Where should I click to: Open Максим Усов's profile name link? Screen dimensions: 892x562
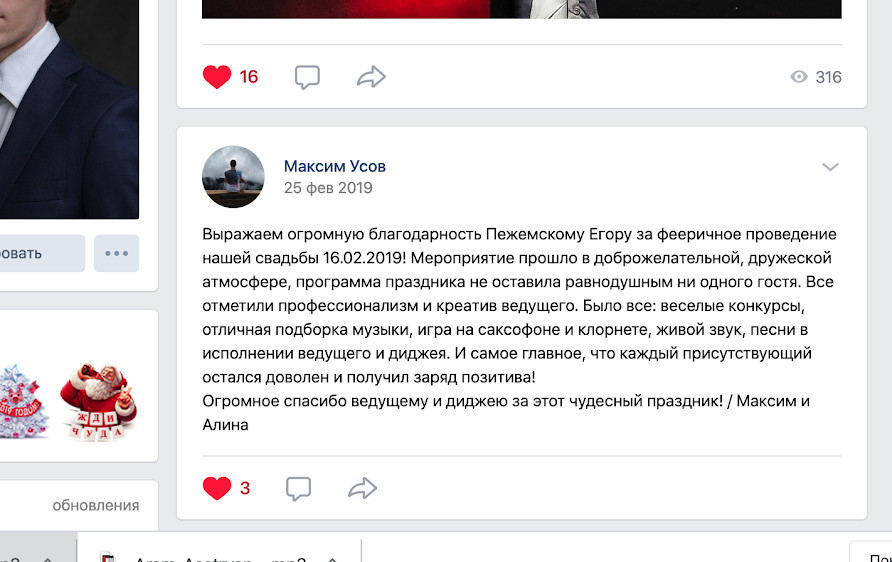tap(334, 166)
